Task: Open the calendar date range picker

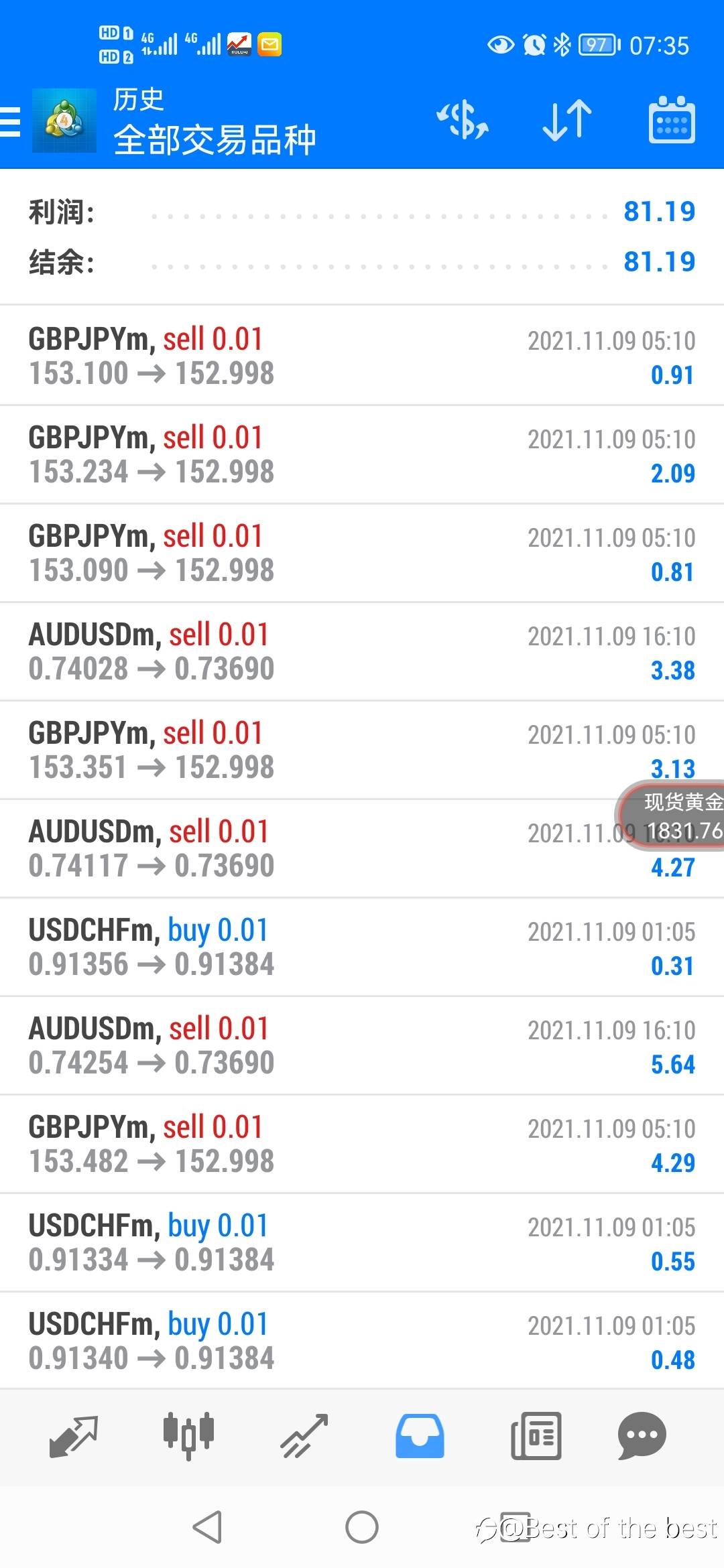Action: click(672, 121)
